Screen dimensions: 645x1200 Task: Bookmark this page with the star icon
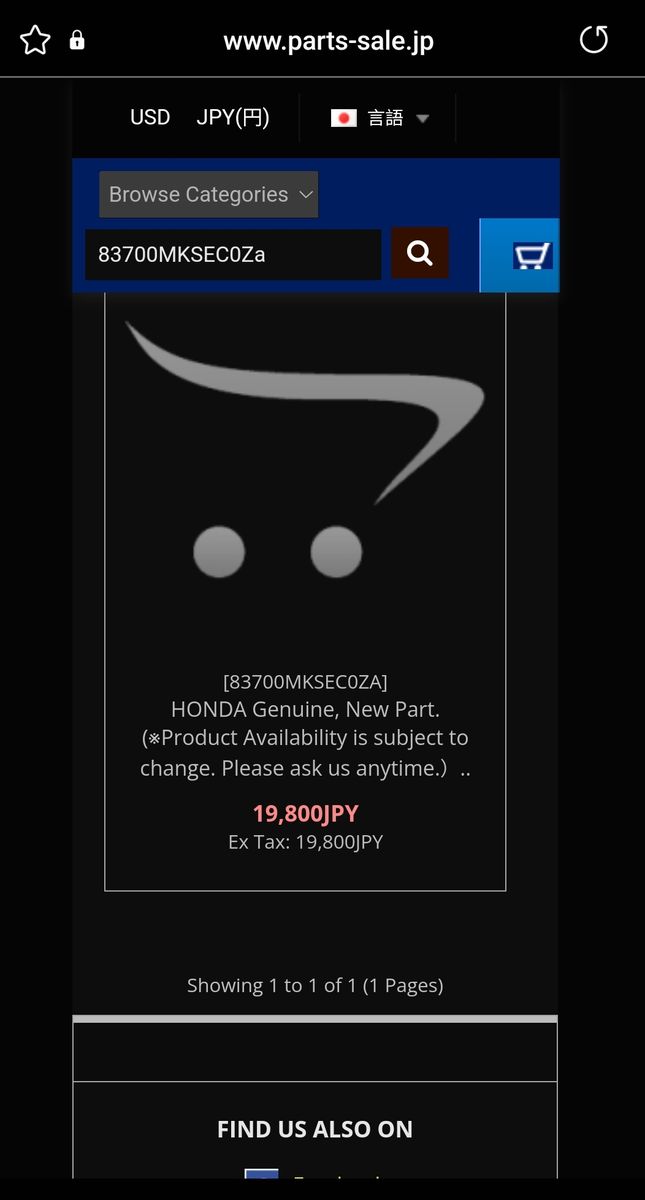35,41
